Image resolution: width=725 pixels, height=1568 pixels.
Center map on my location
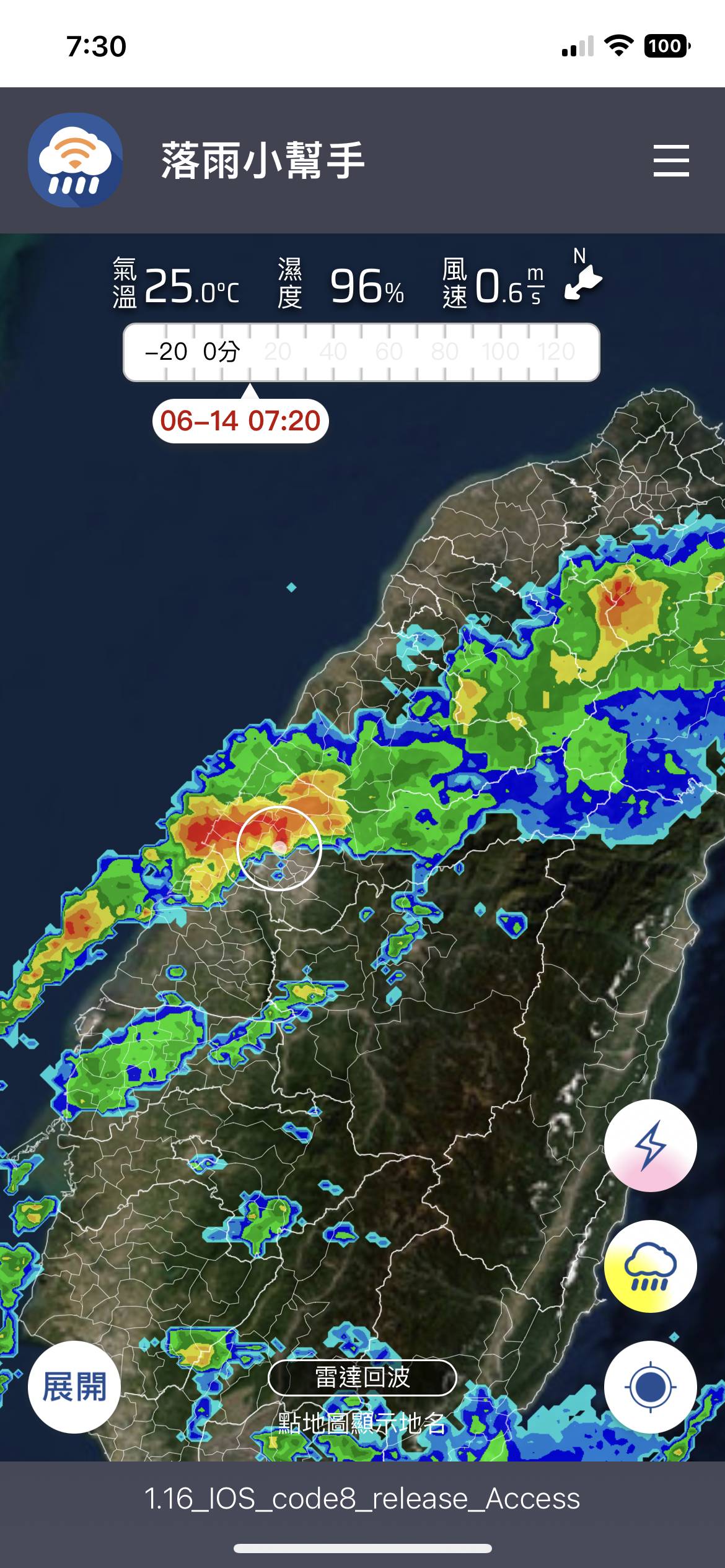[650, 1387]
